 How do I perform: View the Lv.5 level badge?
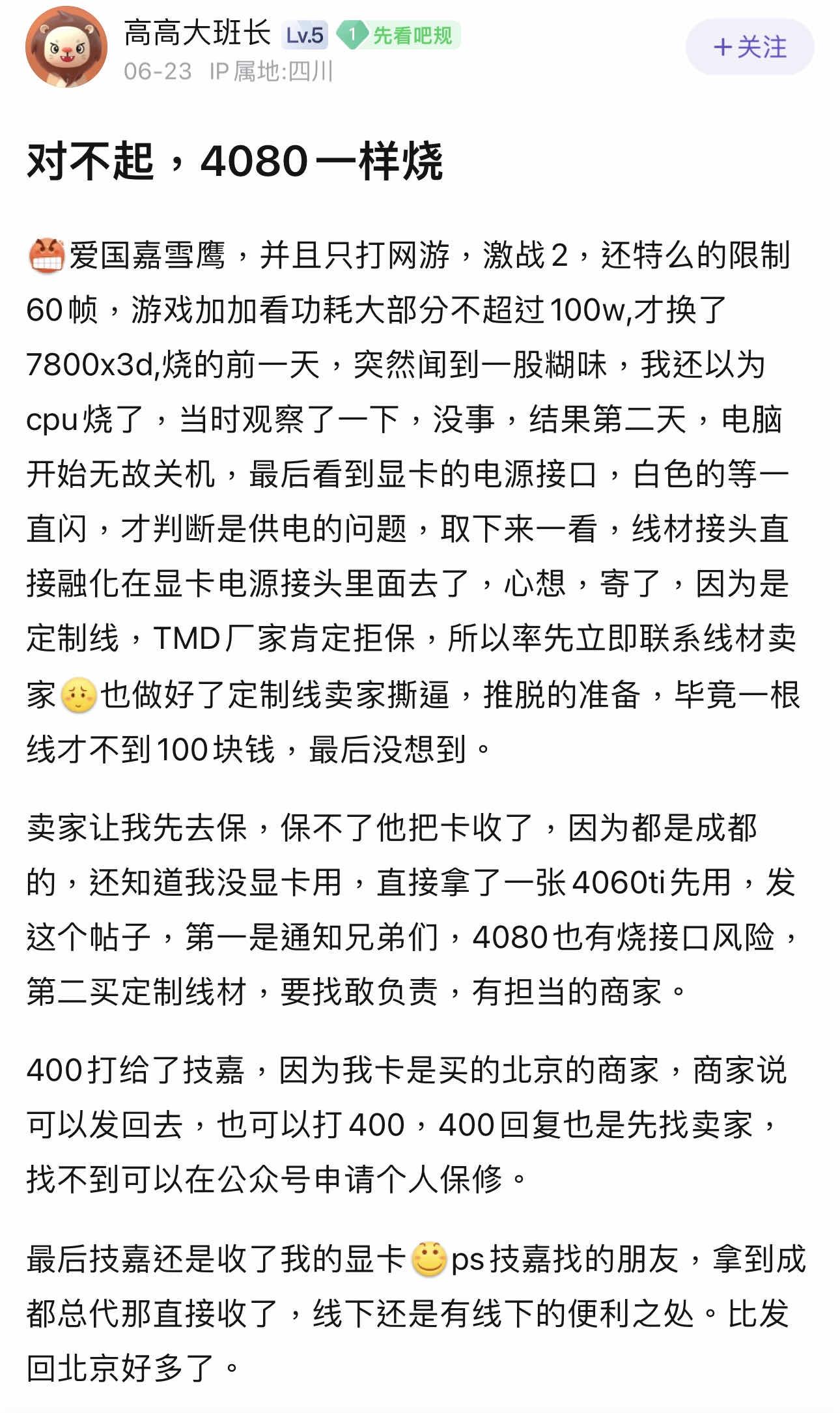coord(305,35)
